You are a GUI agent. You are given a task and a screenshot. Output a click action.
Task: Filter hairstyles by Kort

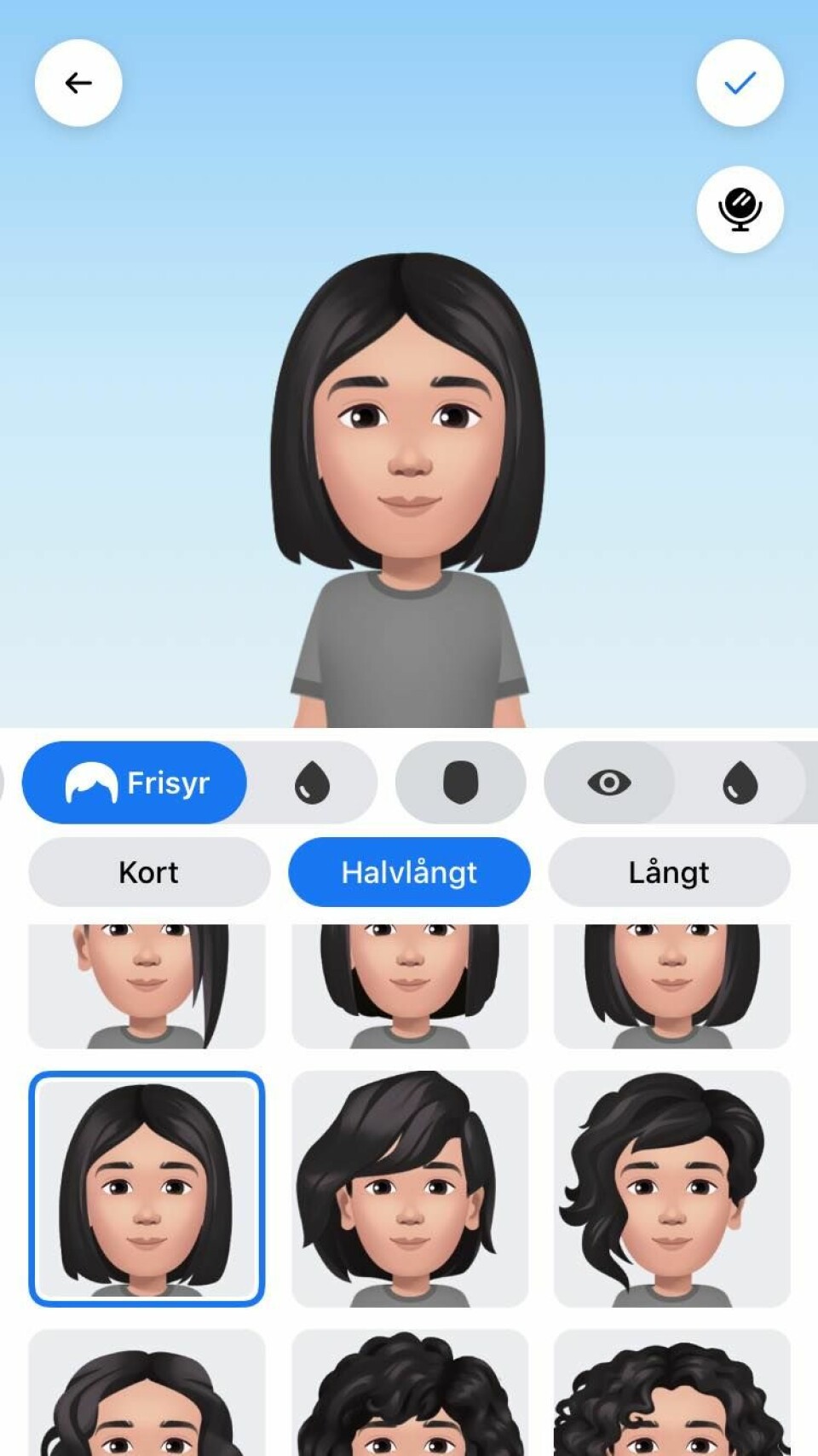[x=149, y=872]
